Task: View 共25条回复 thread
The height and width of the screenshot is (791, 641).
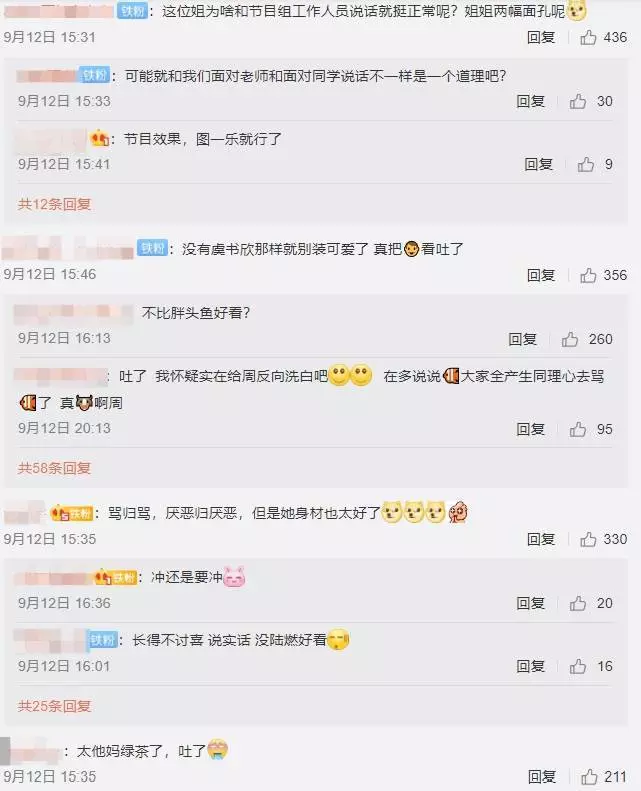Action: click(54, 706)
